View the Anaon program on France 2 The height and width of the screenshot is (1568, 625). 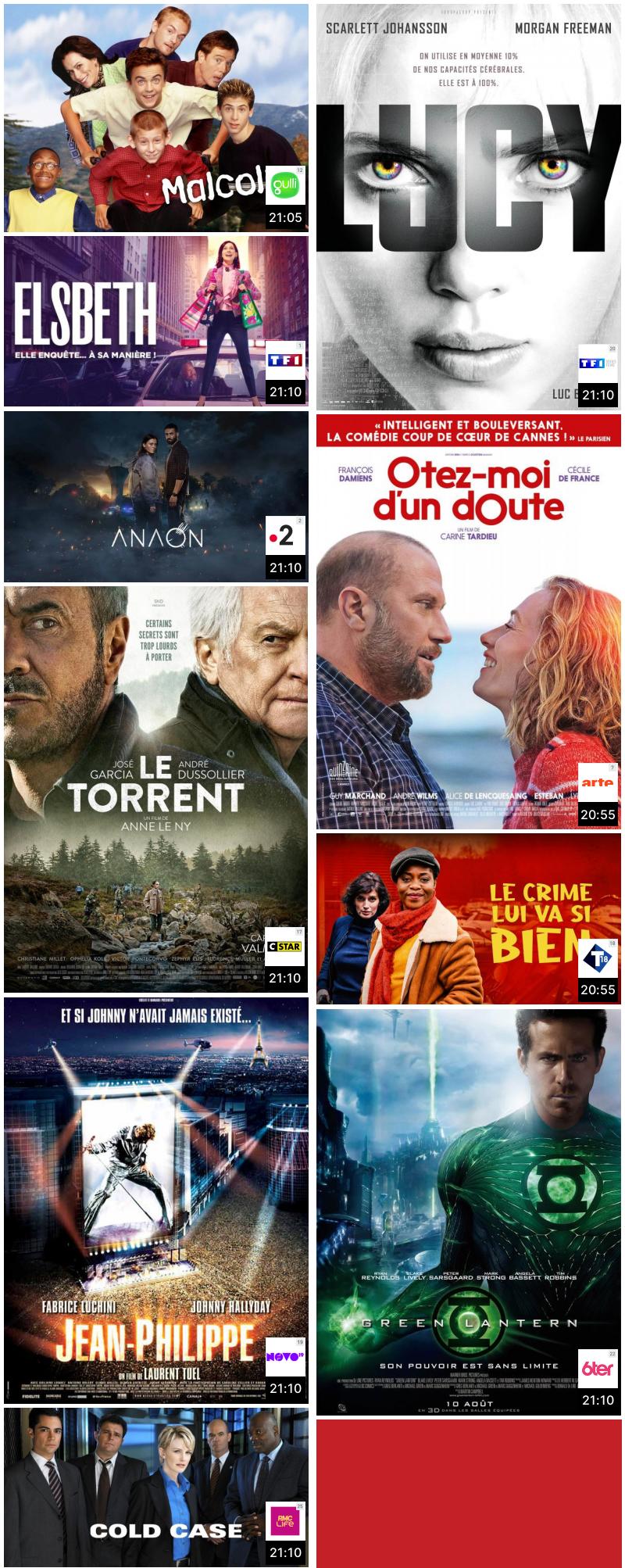(156, 496)
